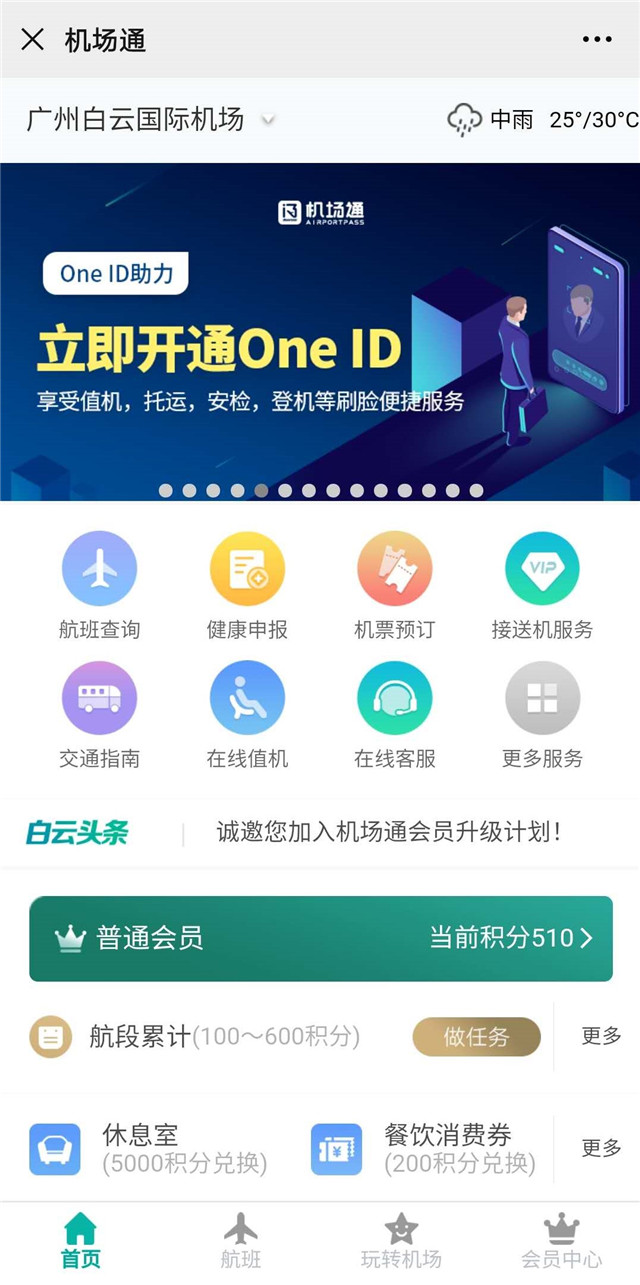The height and width of the screenshot is (1285, 640).
Task: Open 接送机服务 VIP service
Action: point(542,585)
